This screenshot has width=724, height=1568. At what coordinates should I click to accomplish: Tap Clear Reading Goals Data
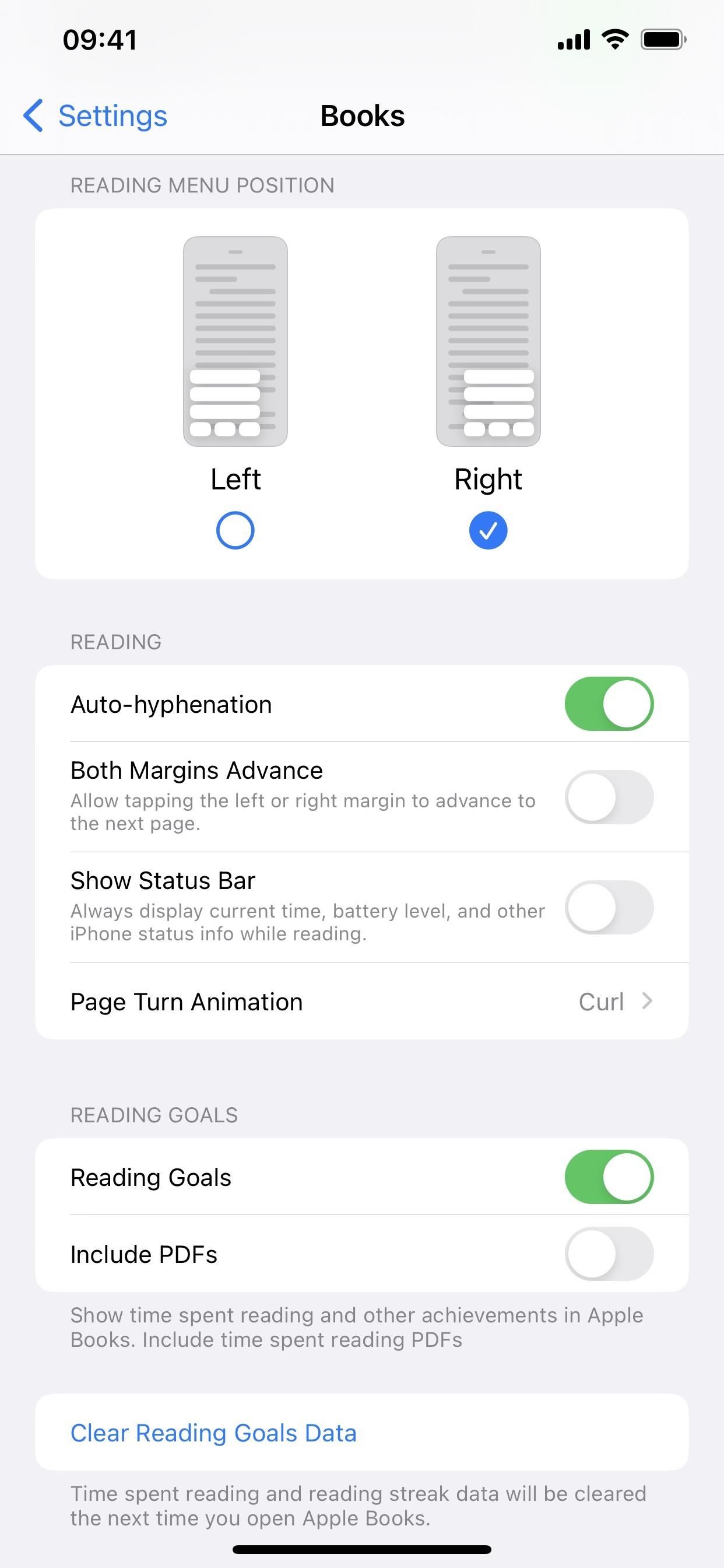(x=213, y=1432)
